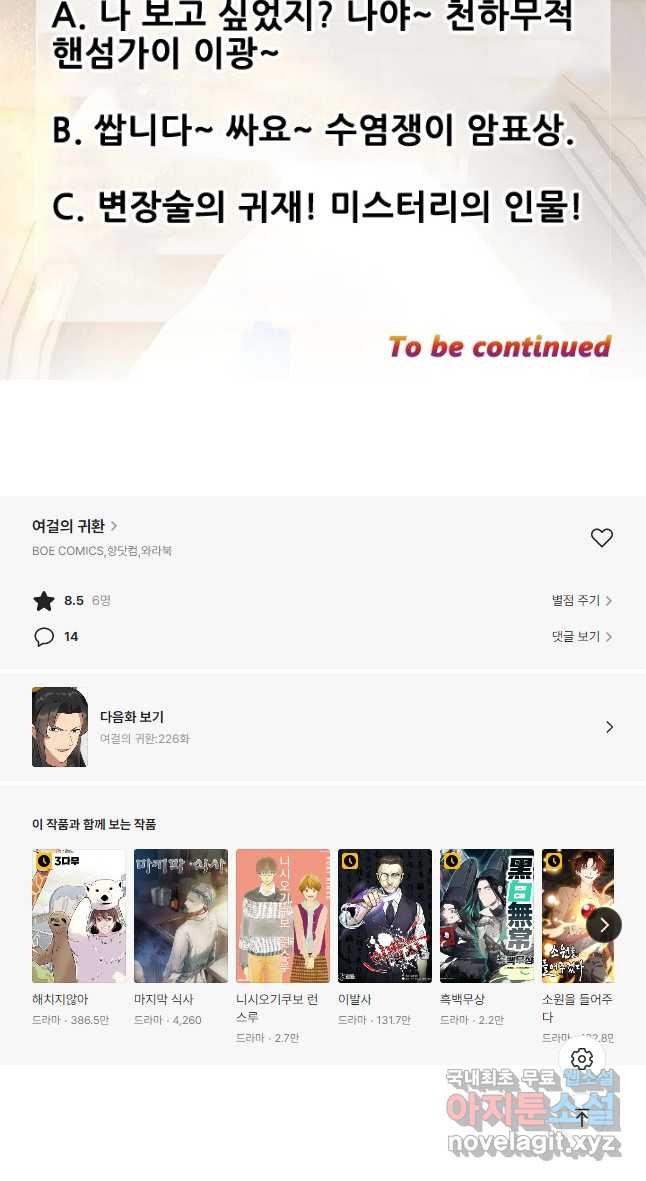The height and width of the screenshot is (1181, 646).
Task: Favorite this series with the heart icon
Action: (x=601, y=538)
